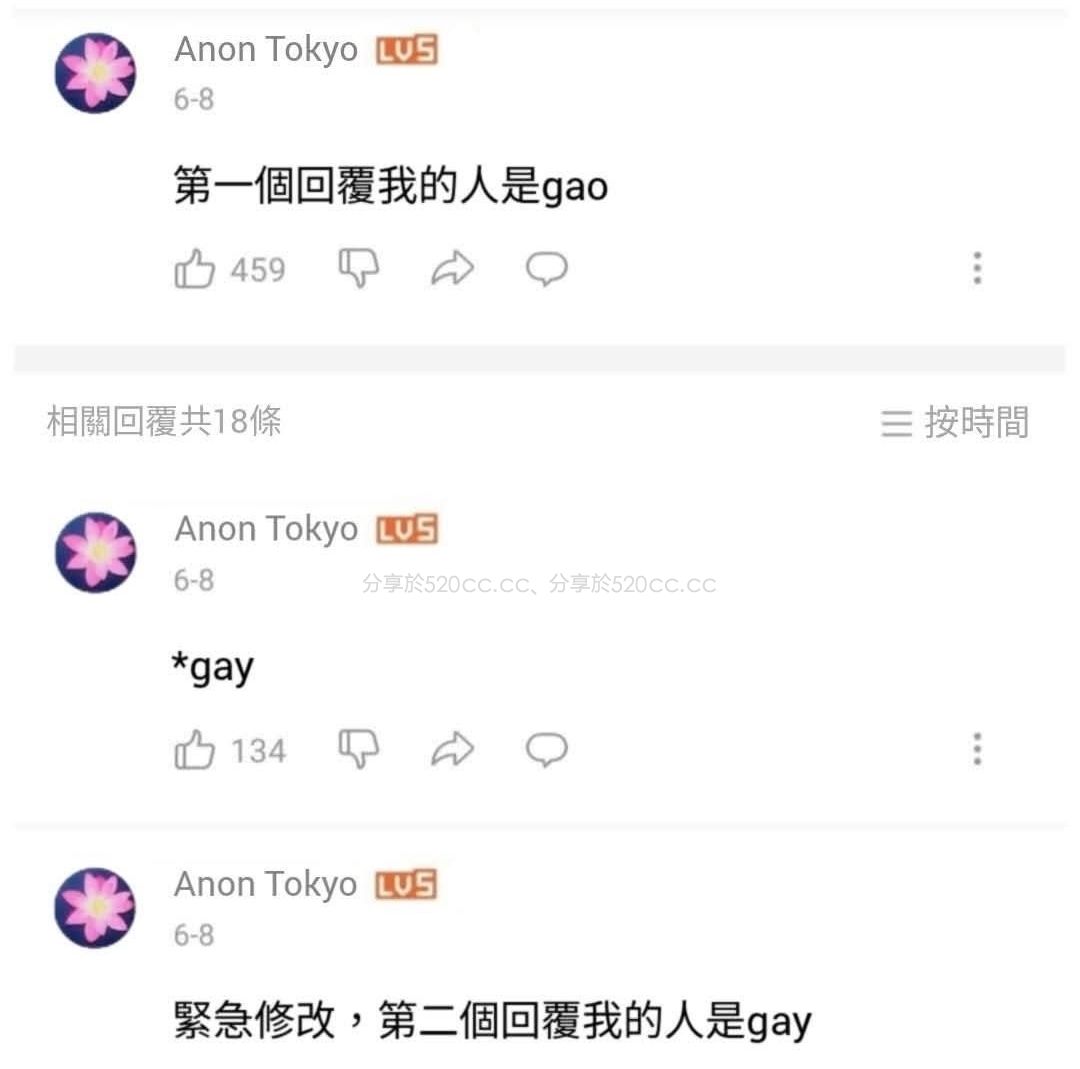Image resolution: width=1080 pixels, height=1069 pixels.
Task: Open Anon Tokyo's avatar beside the 緊急修改 reply
Action: tap(95, 908)
